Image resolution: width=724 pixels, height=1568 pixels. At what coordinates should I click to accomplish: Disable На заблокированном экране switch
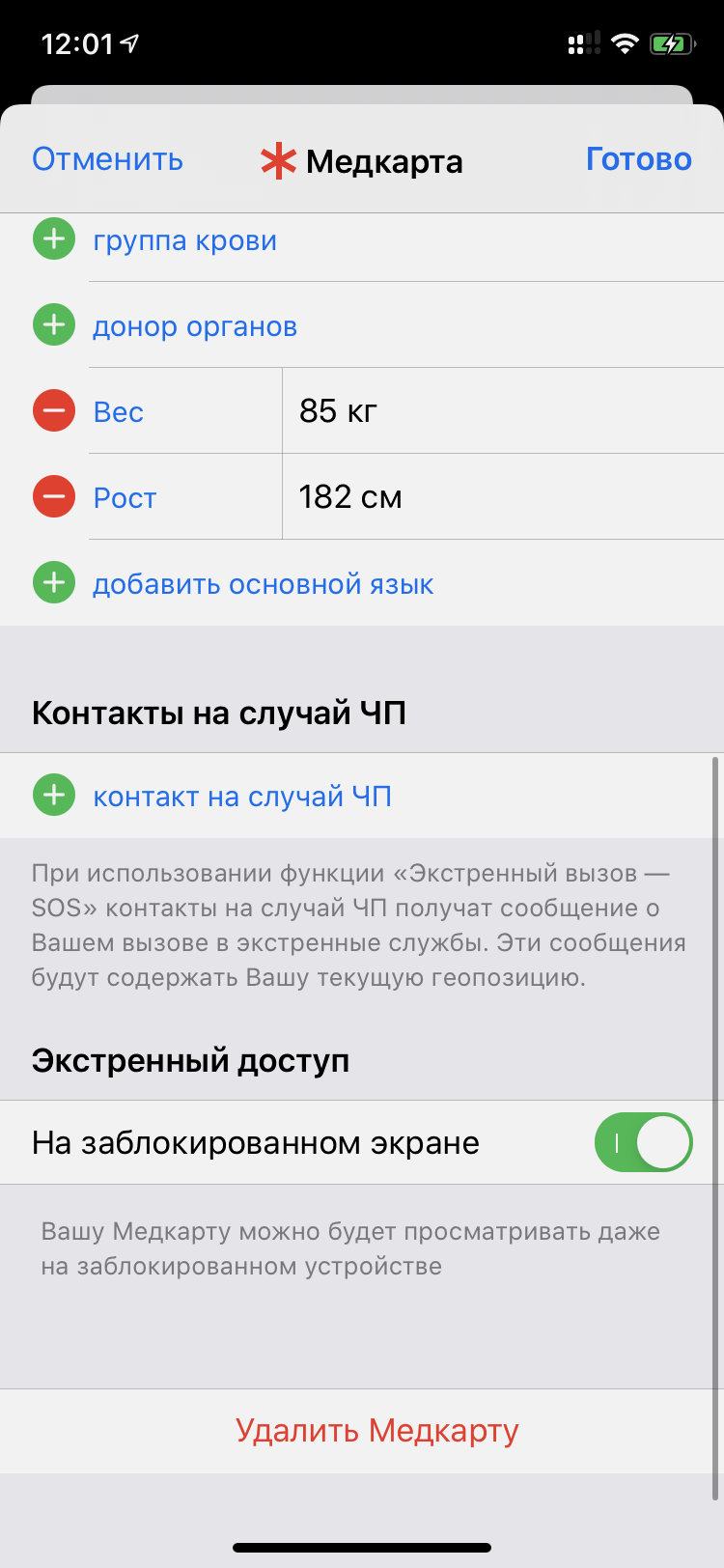(643, 1142)
